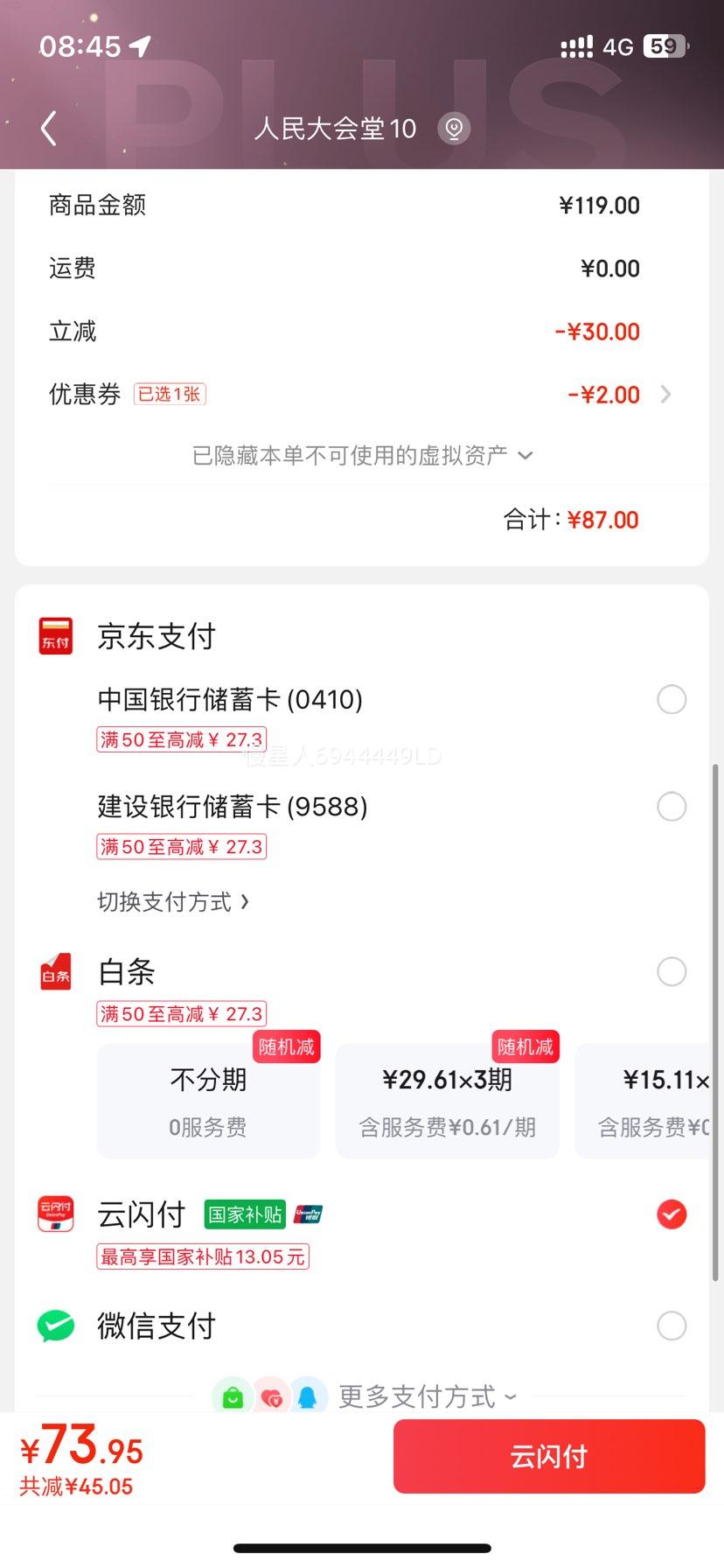Pick the ¥29.61×3期 installment option
Viewport: 724px width, 1568px height.
point(447,1101)
